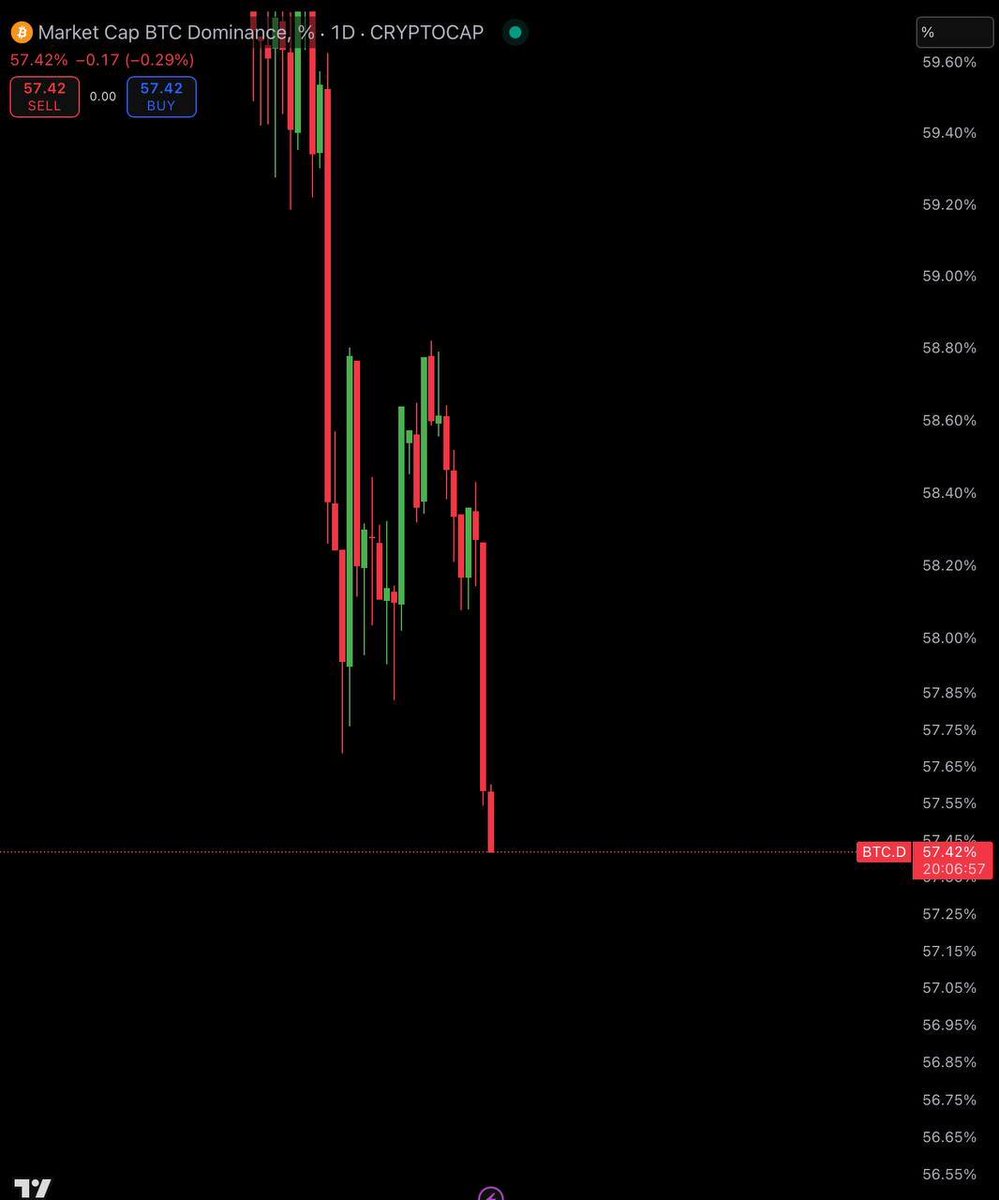Open the % price scale unit selector
The height and width of the screenshot is (1200, 999).
[x=954, y=32]
